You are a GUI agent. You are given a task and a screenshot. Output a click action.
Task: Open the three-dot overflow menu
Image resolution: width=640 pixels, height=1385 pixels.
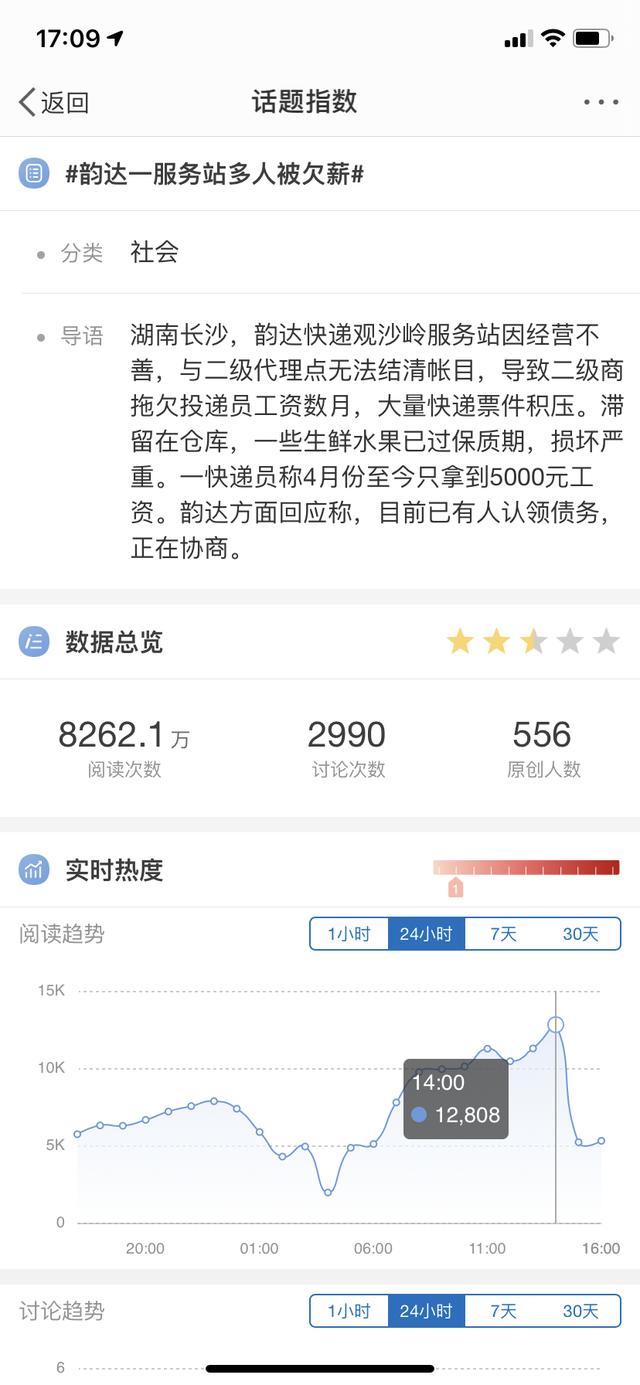(x=601, y=102)
